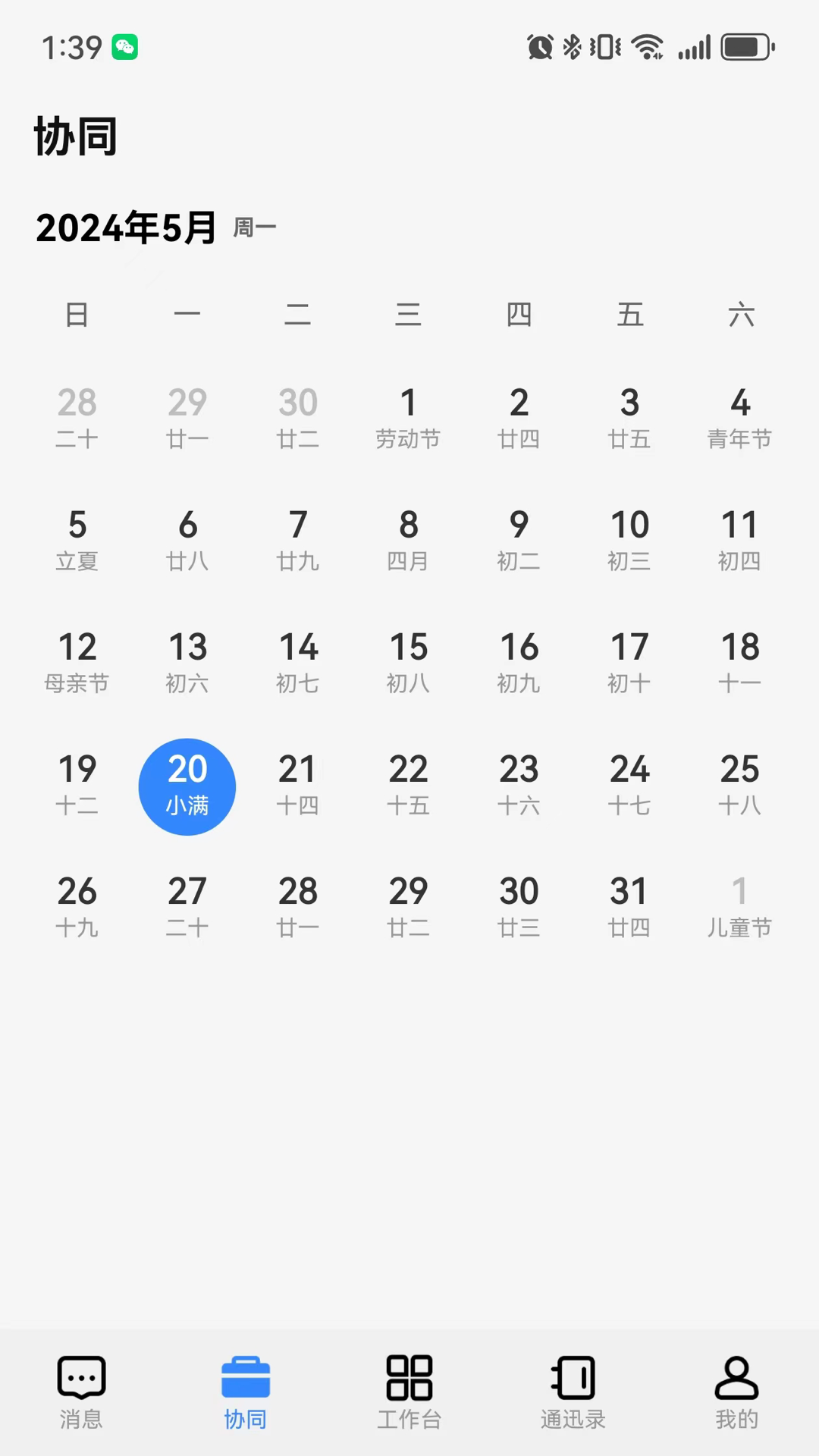Go to the 通讯录 tab
Screen dimensions: 819x1456
tap(573, 1392)
